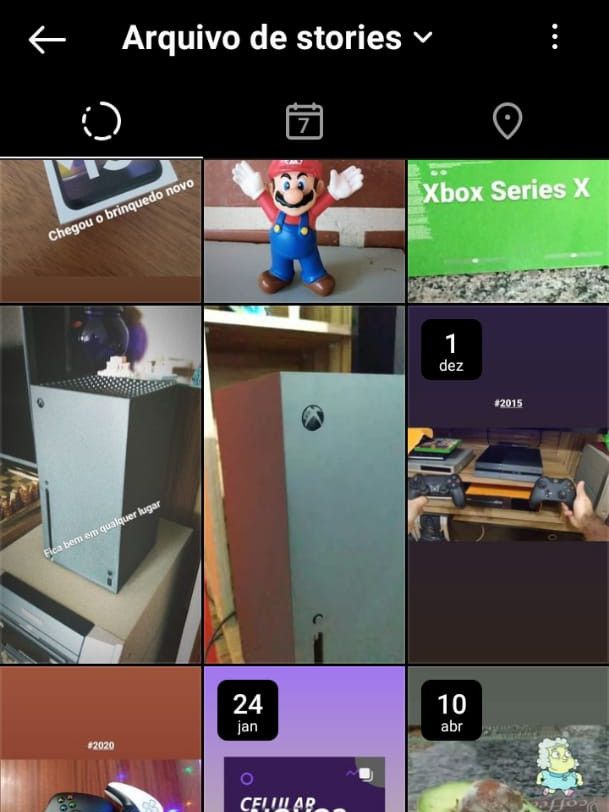Go back using the arrow icon

click(47, 39)
